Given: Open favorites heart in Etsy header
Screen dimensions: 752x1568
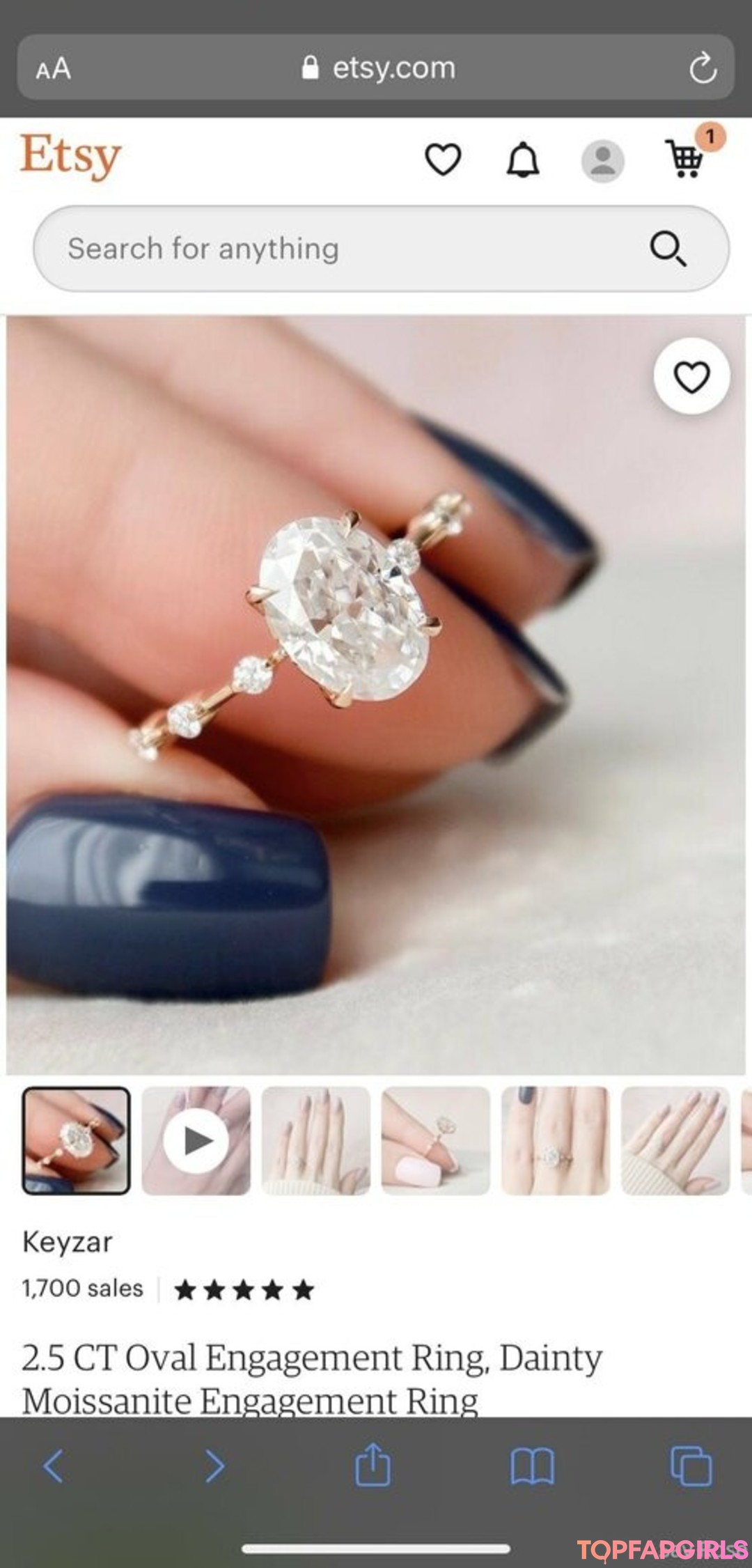Looking at the screenshot, I should point(443,160).
